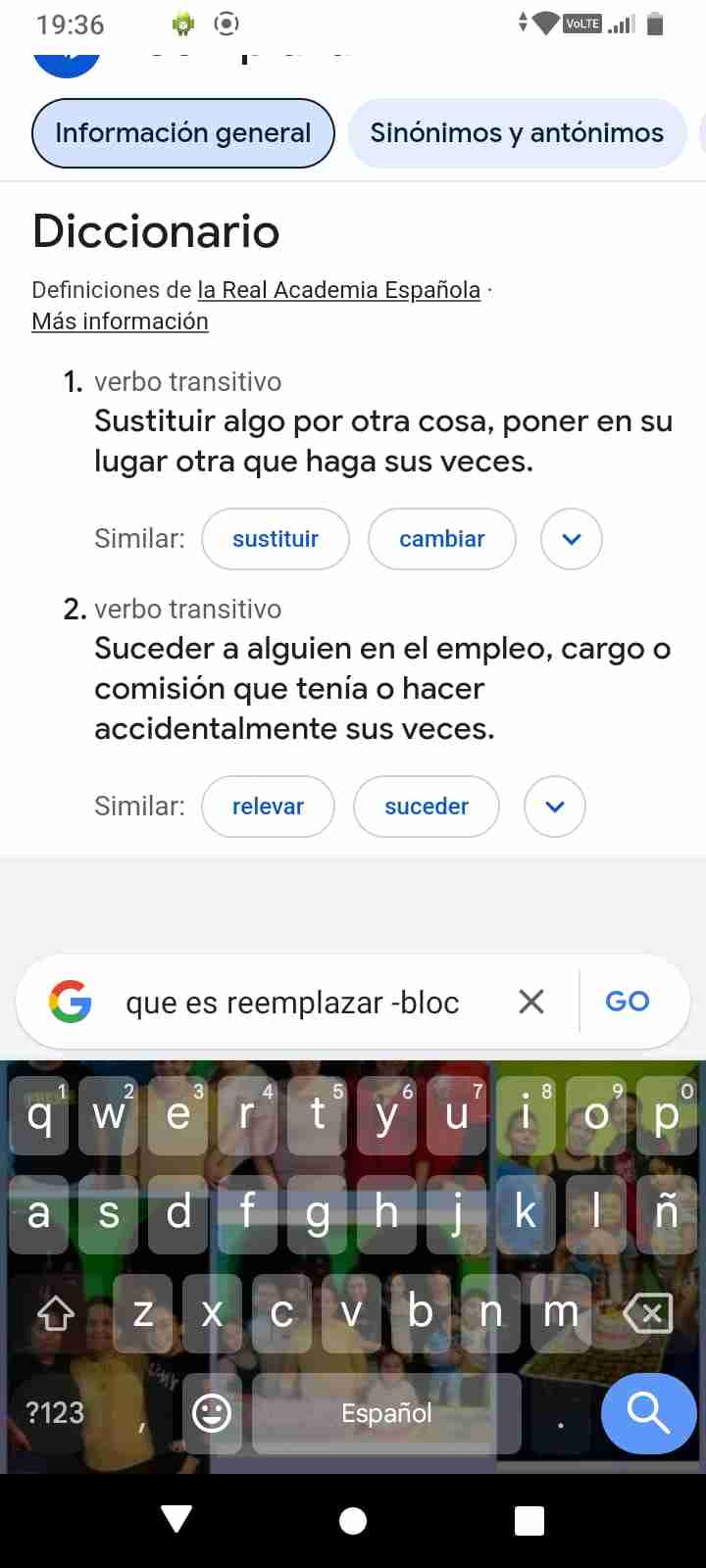Image resolution: width=706 pixels, height=1568 pixels.
Task: Expand more synonyms after suceder
Action: 555,807
